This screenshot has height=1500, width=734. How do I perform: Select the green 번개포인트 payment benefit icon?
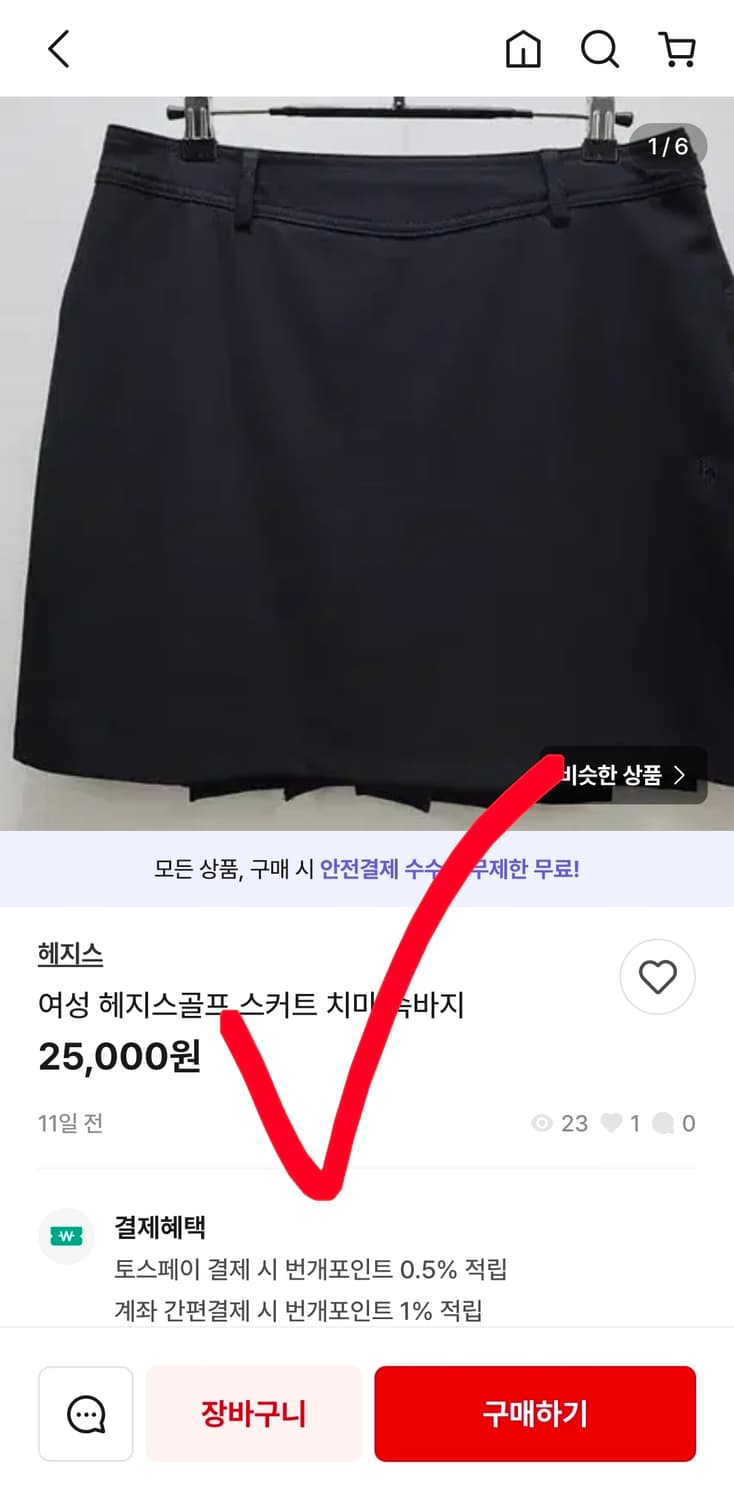(x=65, y=1236)
